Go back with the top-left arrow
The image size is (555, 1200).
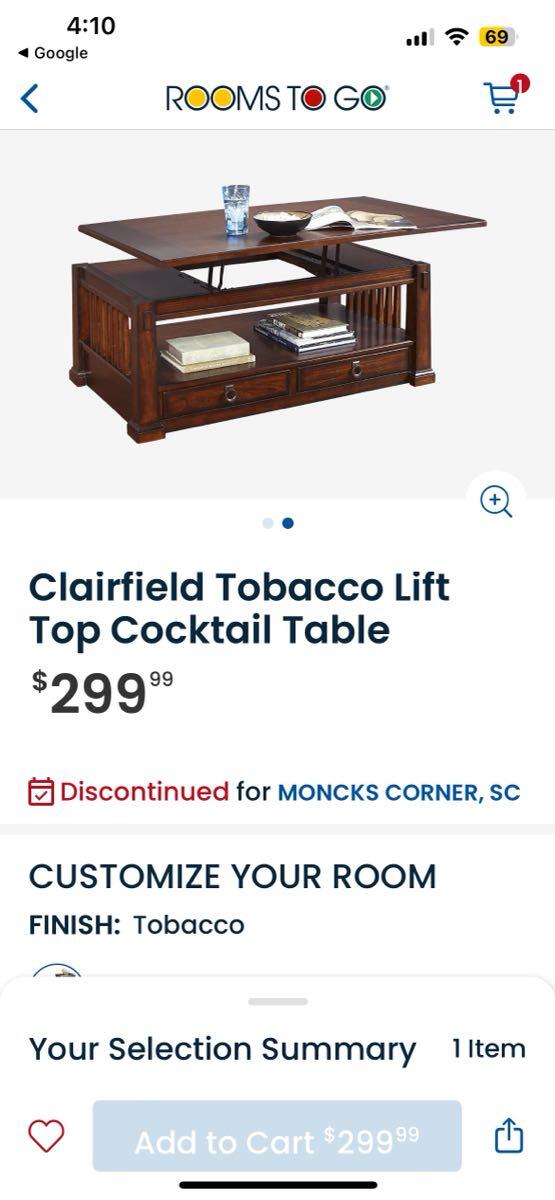(30, 98)
